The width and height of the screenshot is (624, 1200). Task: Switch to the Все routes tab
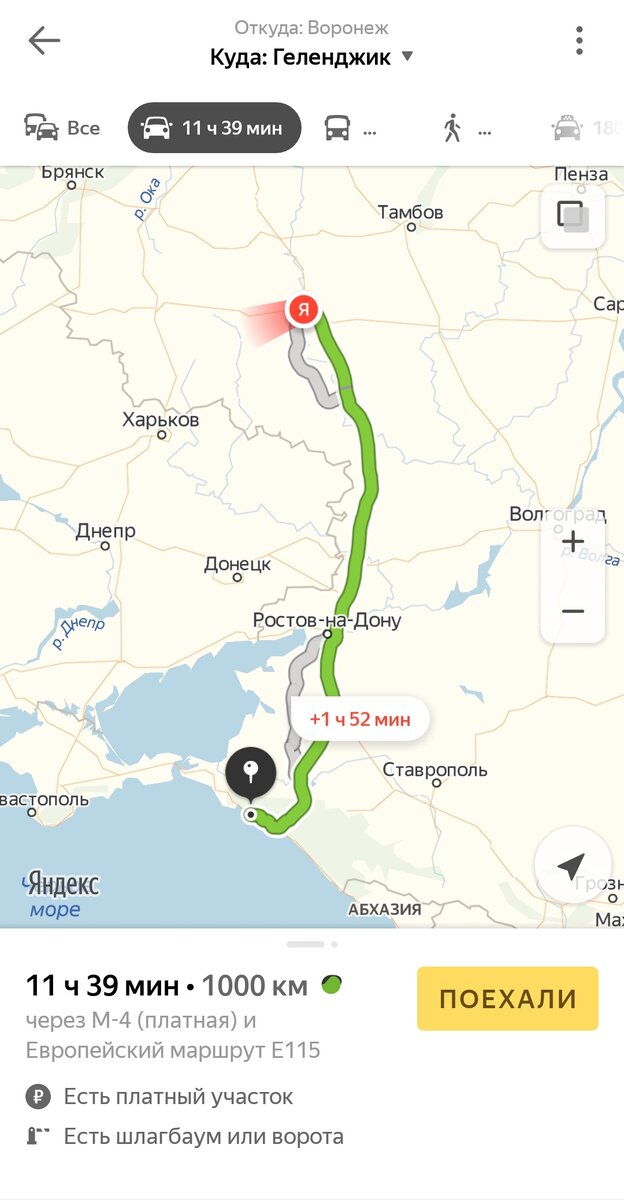[62, 128]
